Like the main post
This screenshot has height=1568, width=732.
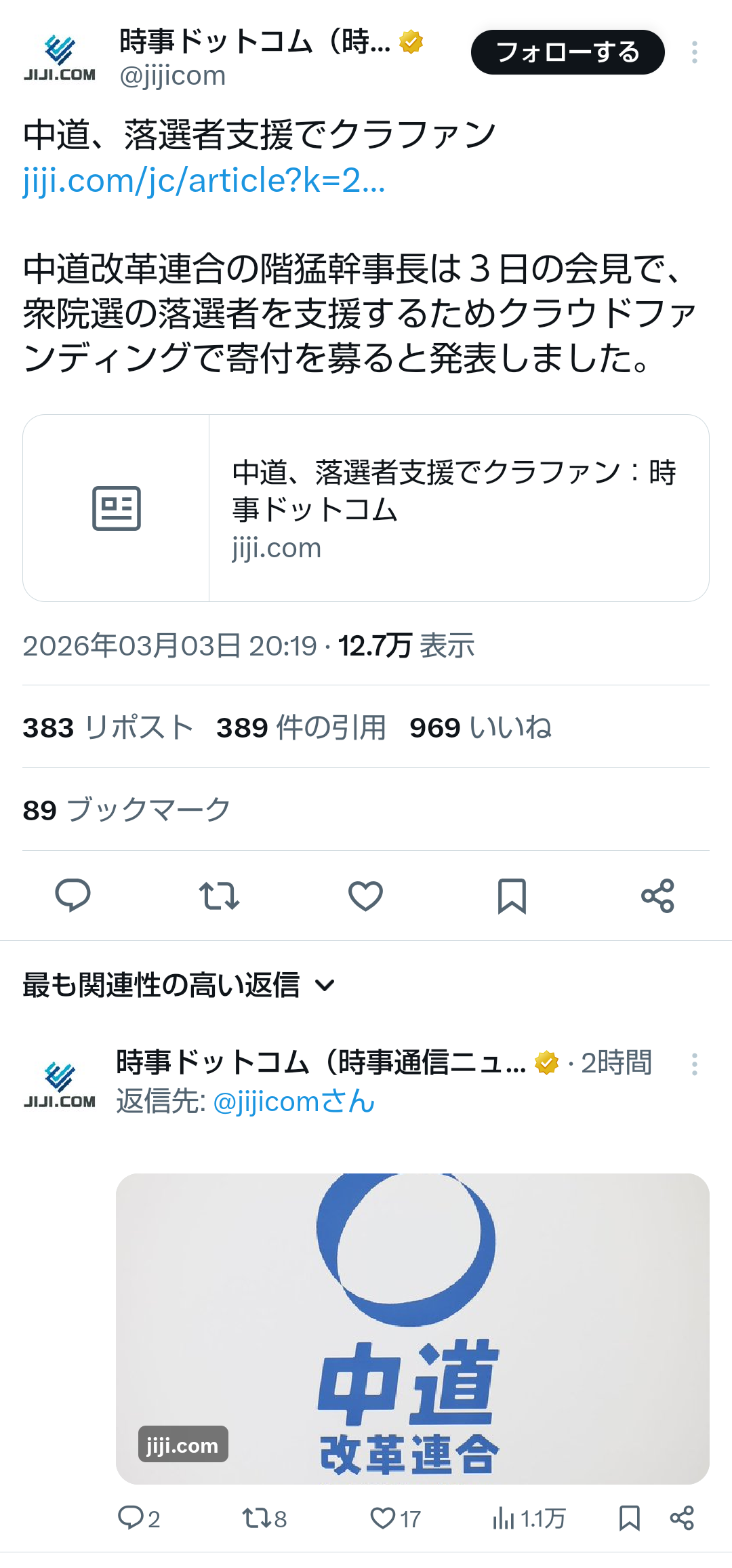click(365, 896)
